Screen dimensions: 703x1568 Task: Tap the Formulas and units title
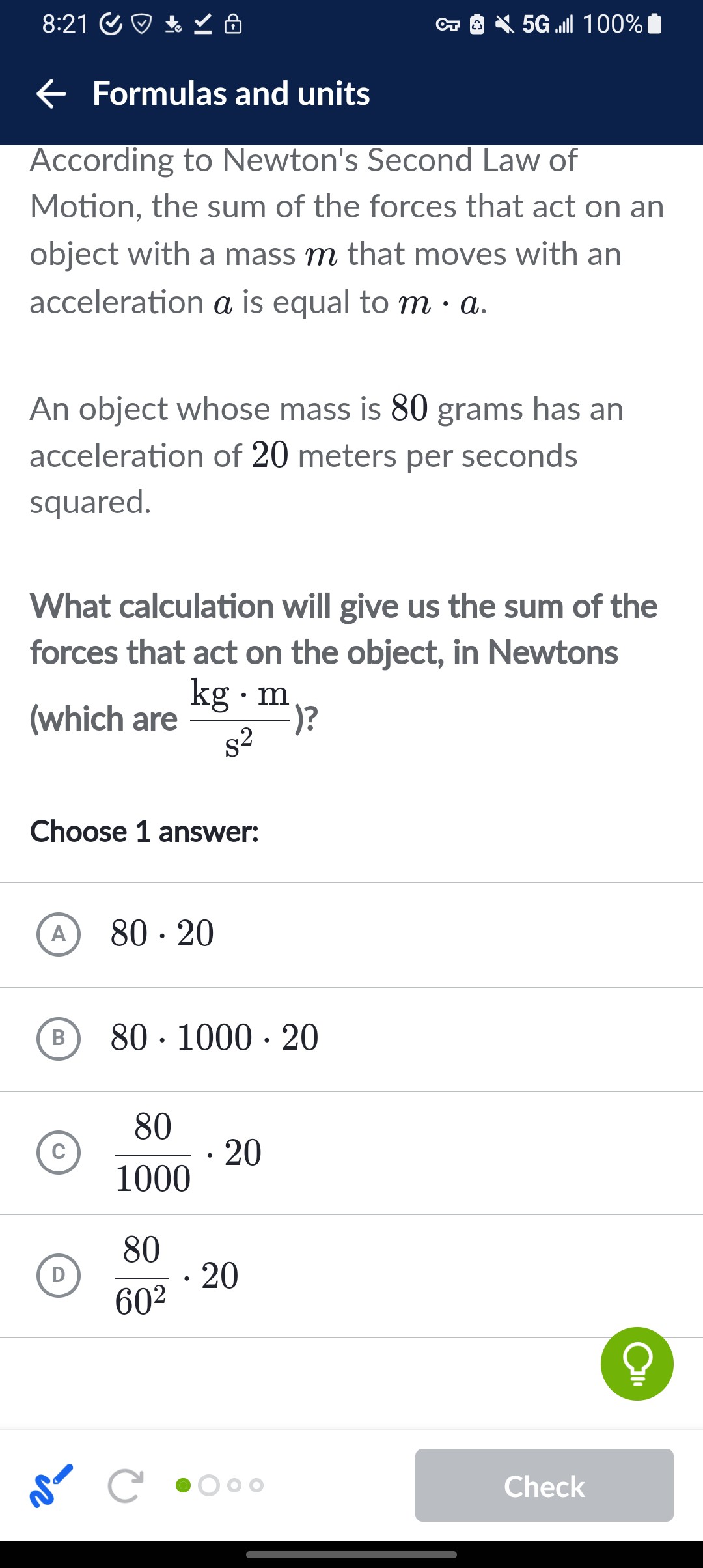tap(230, 94)
